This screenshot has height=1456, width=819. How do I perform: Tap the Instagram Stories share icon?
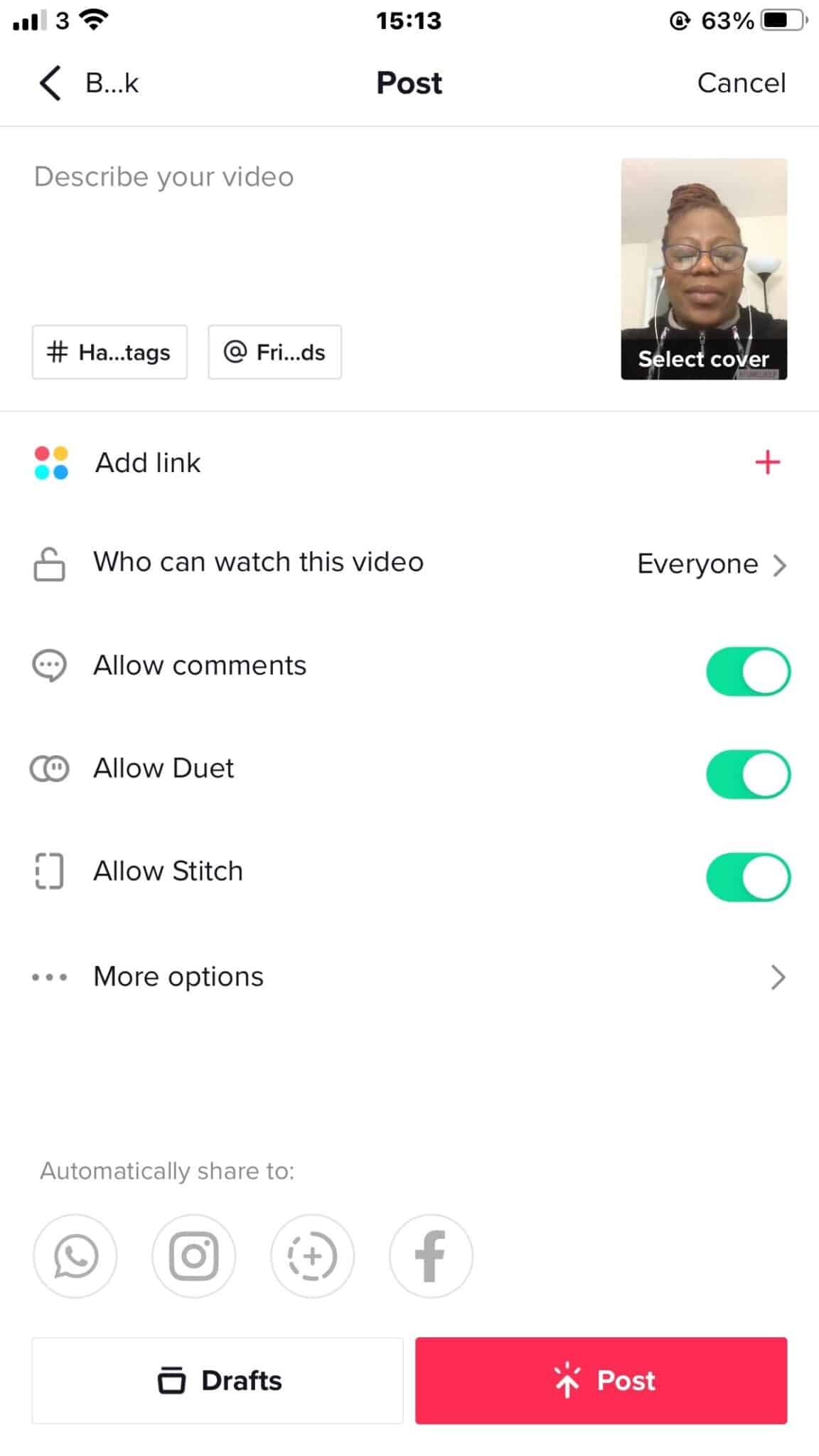pyautogui.click(x=312, y=1256)
